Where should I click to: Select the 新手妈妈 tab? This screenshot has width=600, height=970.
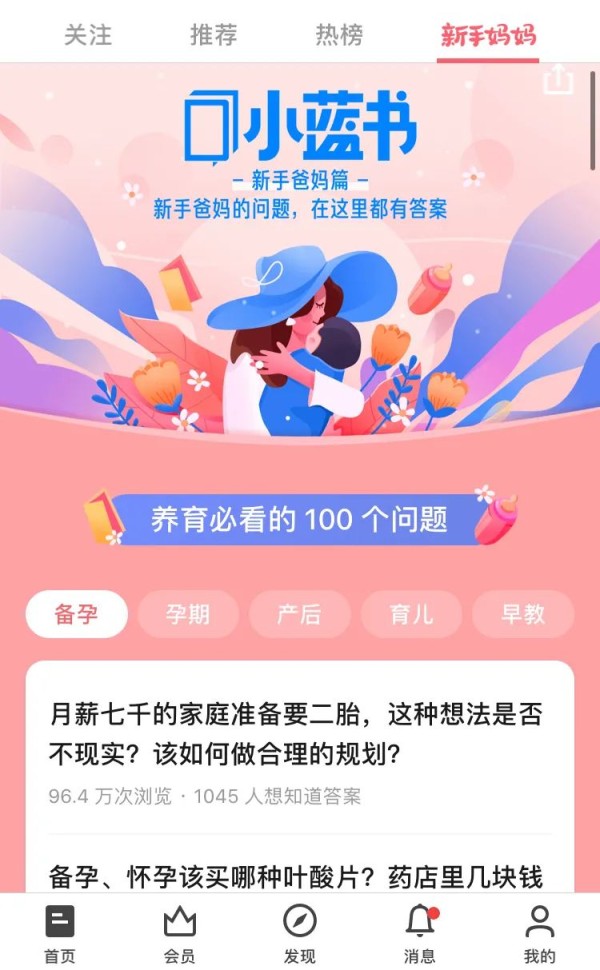488,35
